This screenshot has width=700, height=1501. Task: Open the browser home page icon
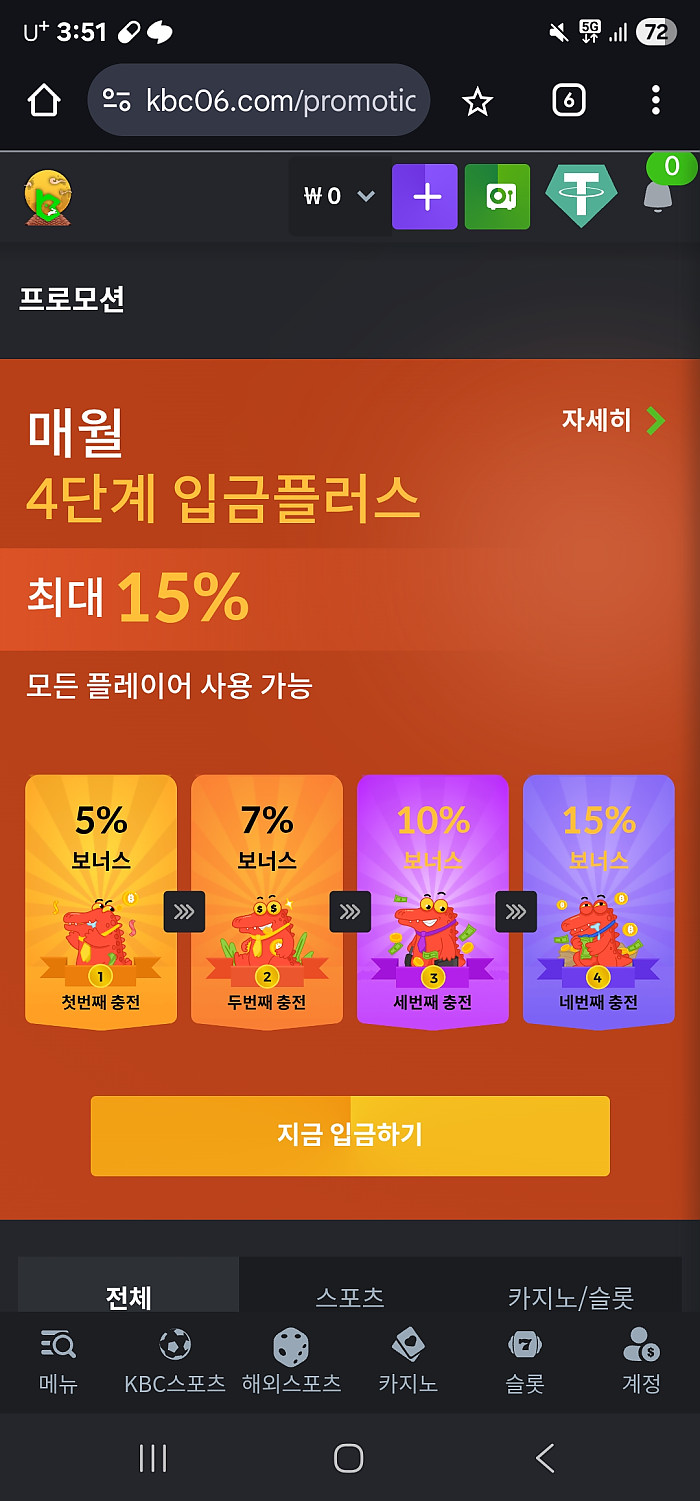point(45,100)
